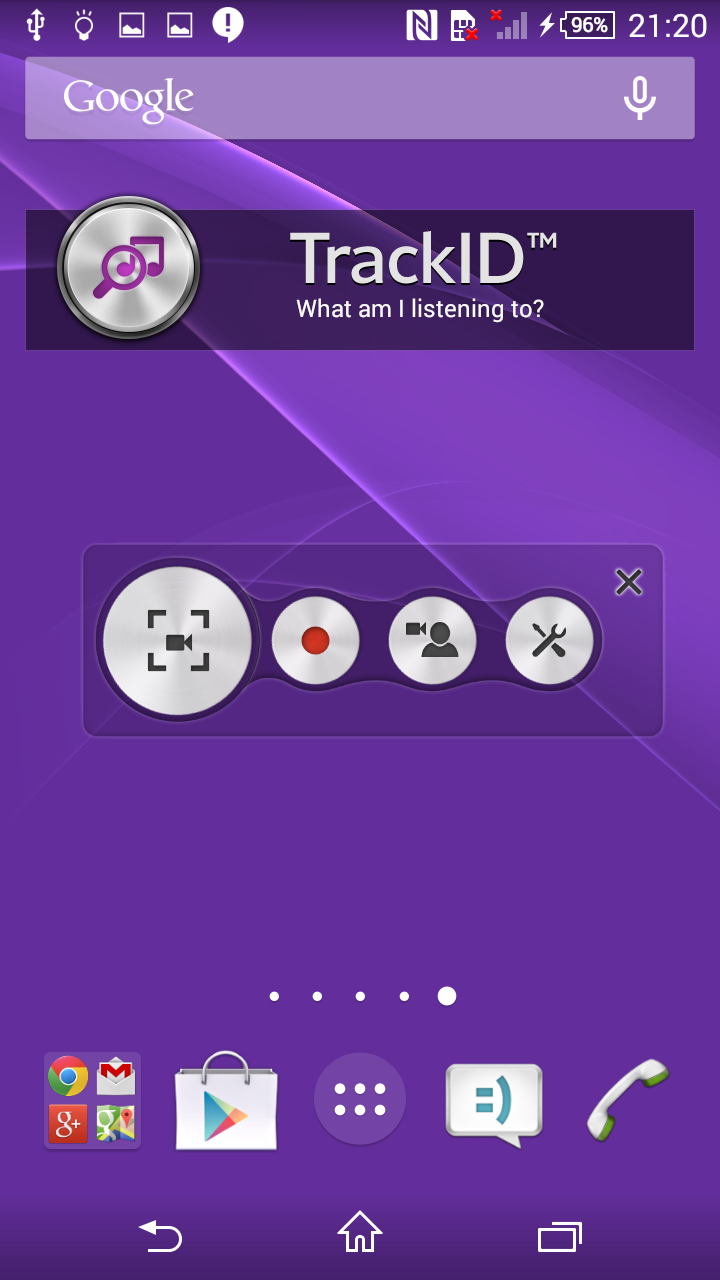This screenshot has width=720, height=1280.
Task: Open screen recorder settings (wrench icon)
Action: (x=549, y=641)
